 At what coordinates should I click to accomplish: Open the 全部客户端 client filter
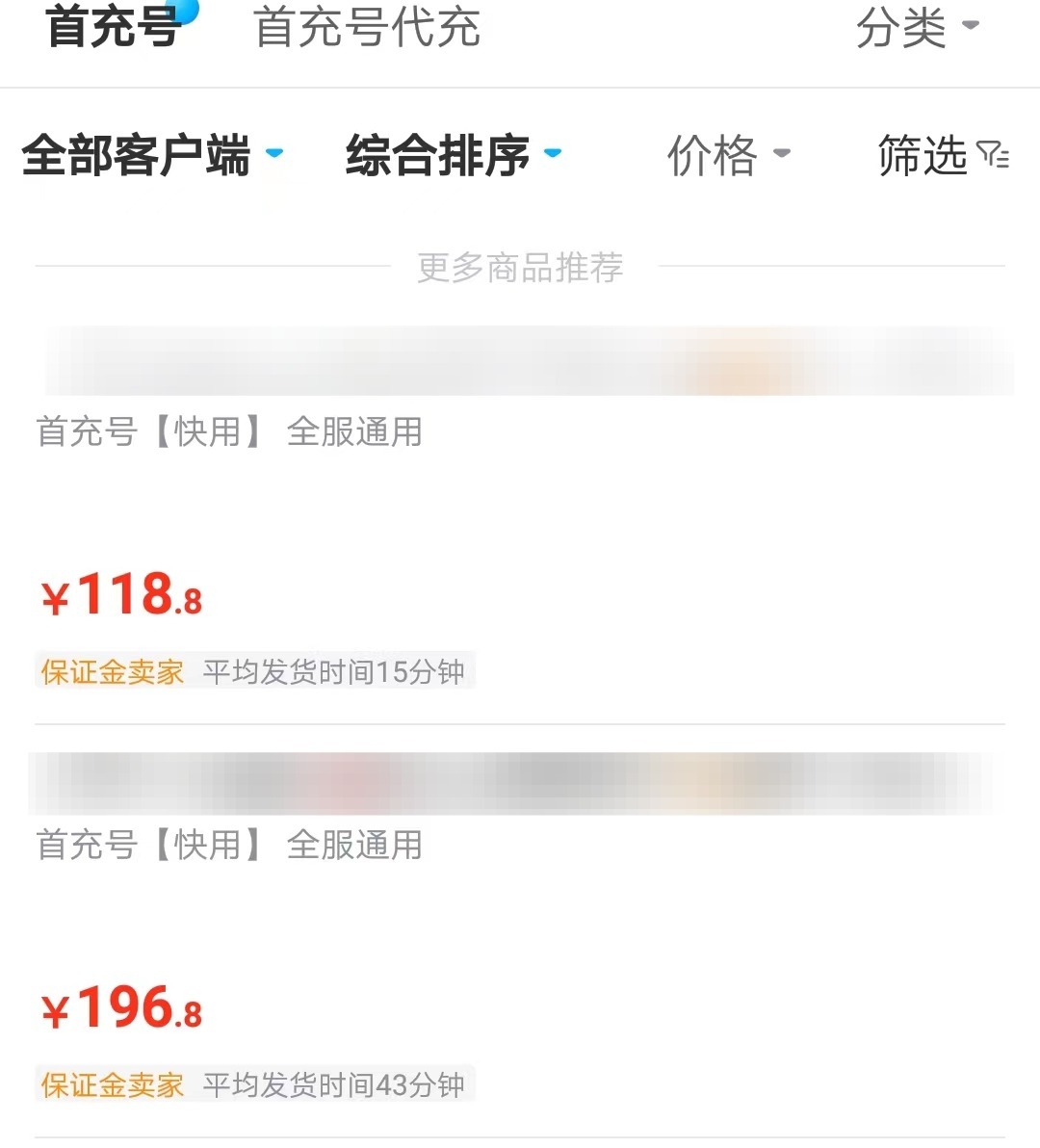coord(152,155)
